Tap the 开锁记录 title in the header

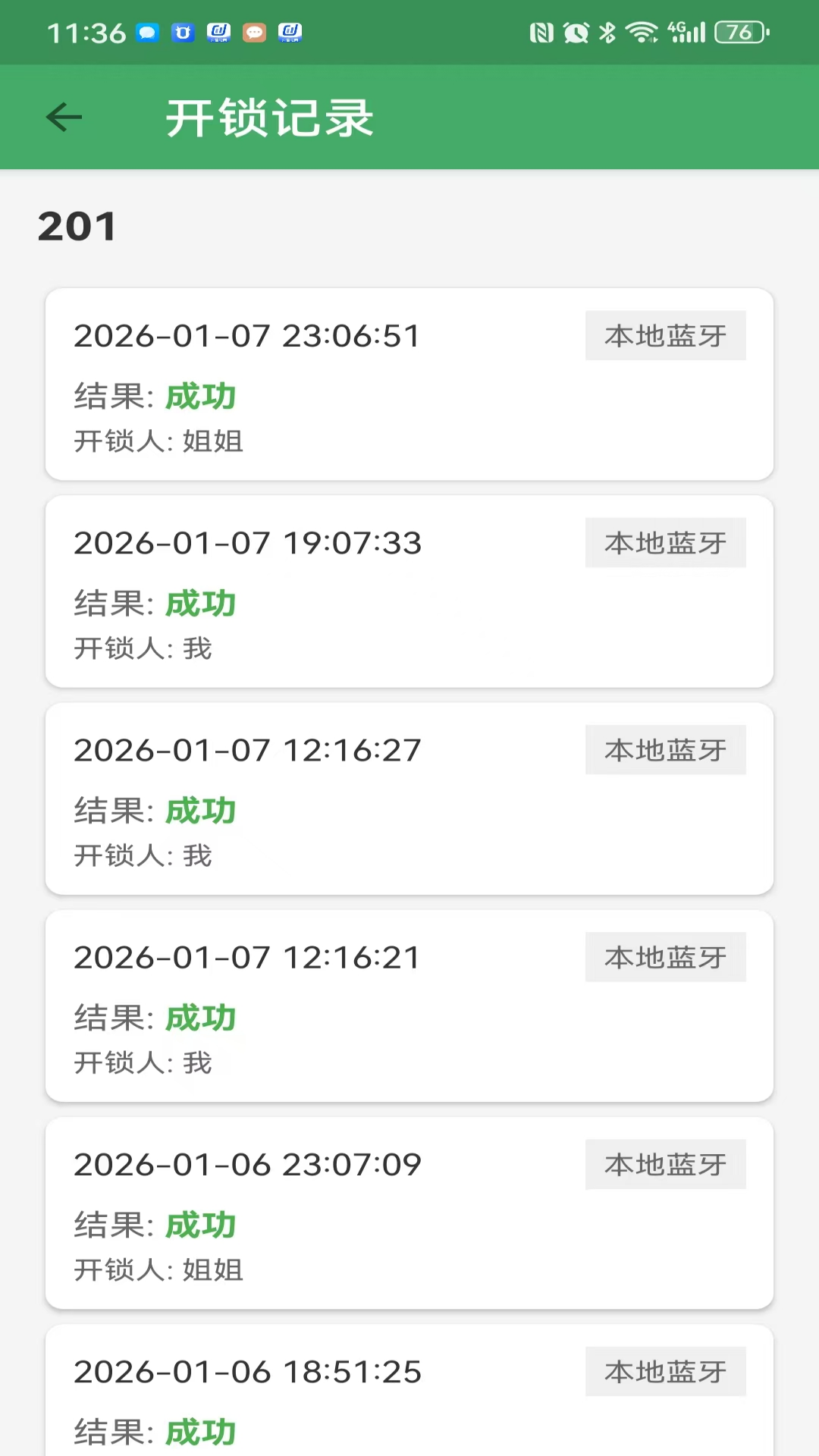click(269, 118)
